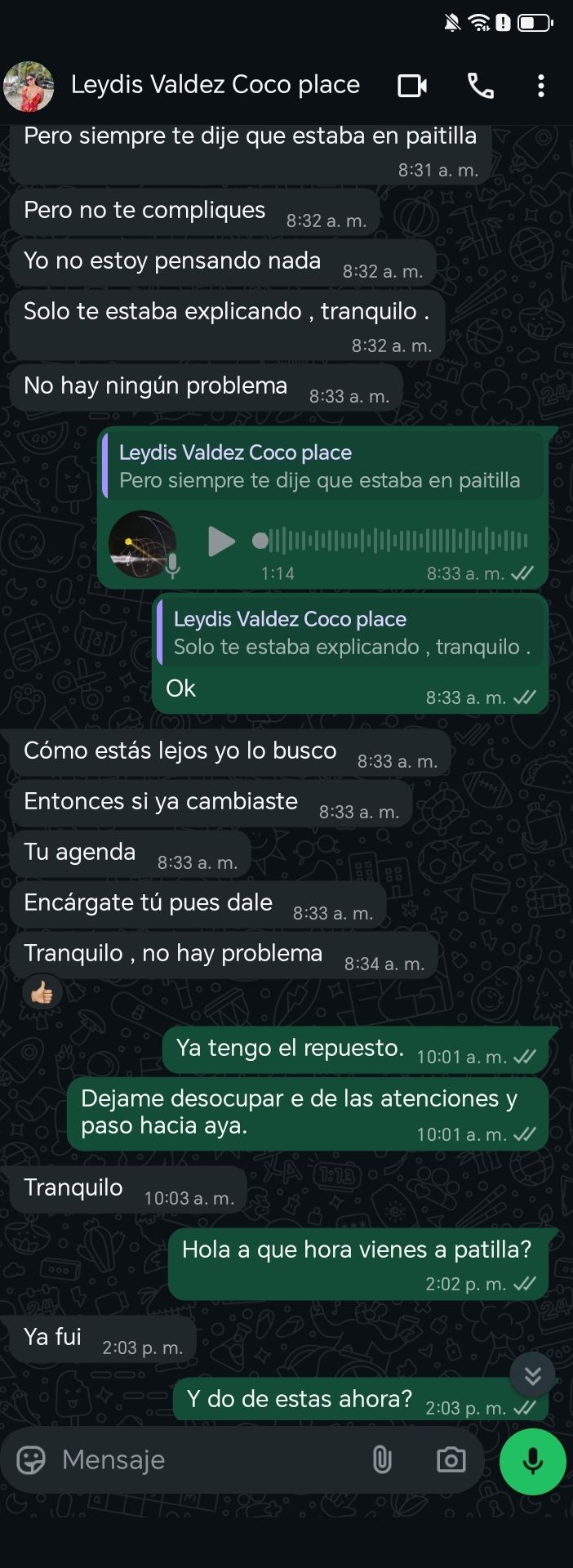Open the three-dot overflow menu
The image size is (573, 1568).
[540, 86]
